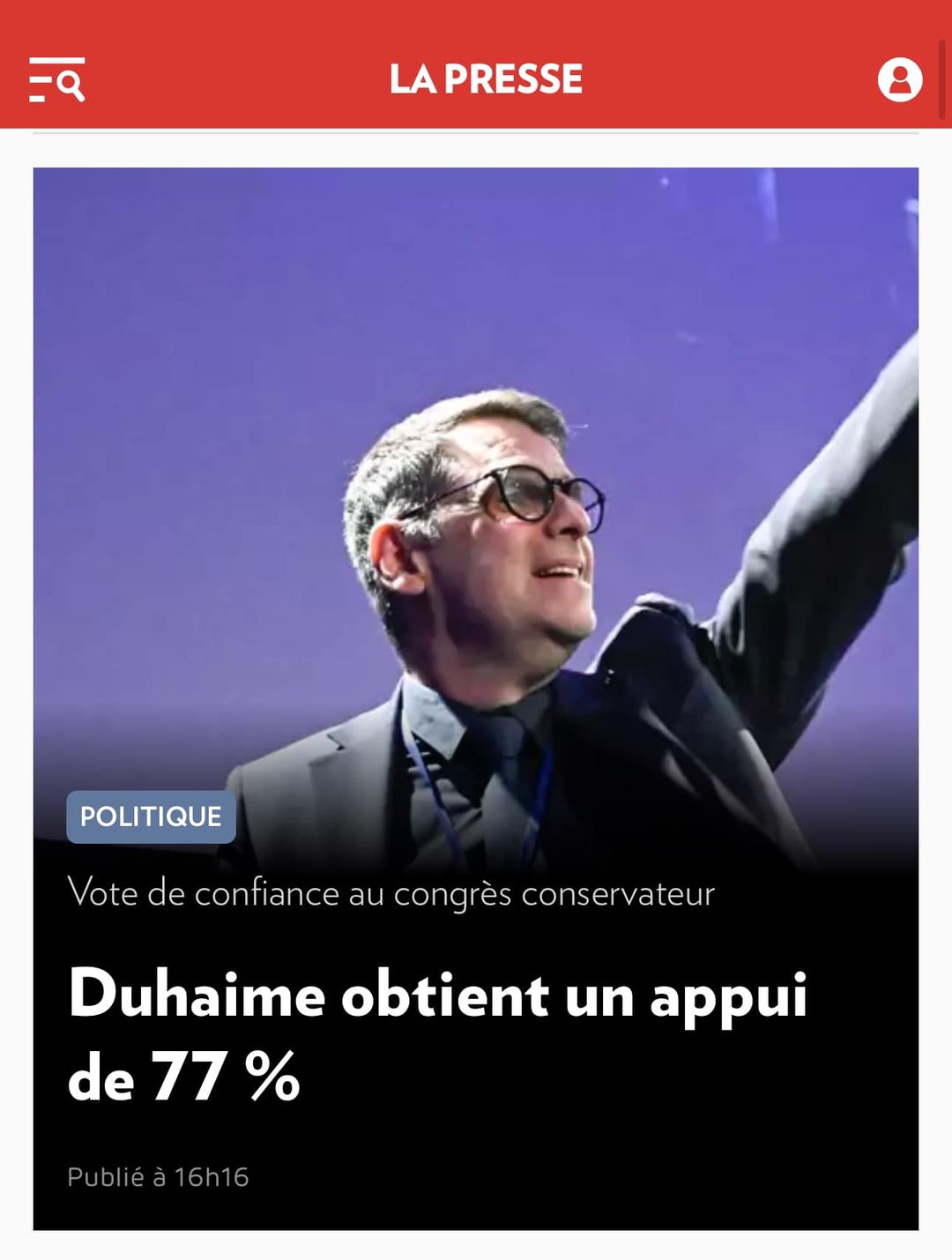This screenshot has width=952, height=1260.
Task: Go to La Presse home via logo
Action: (486, 79)
